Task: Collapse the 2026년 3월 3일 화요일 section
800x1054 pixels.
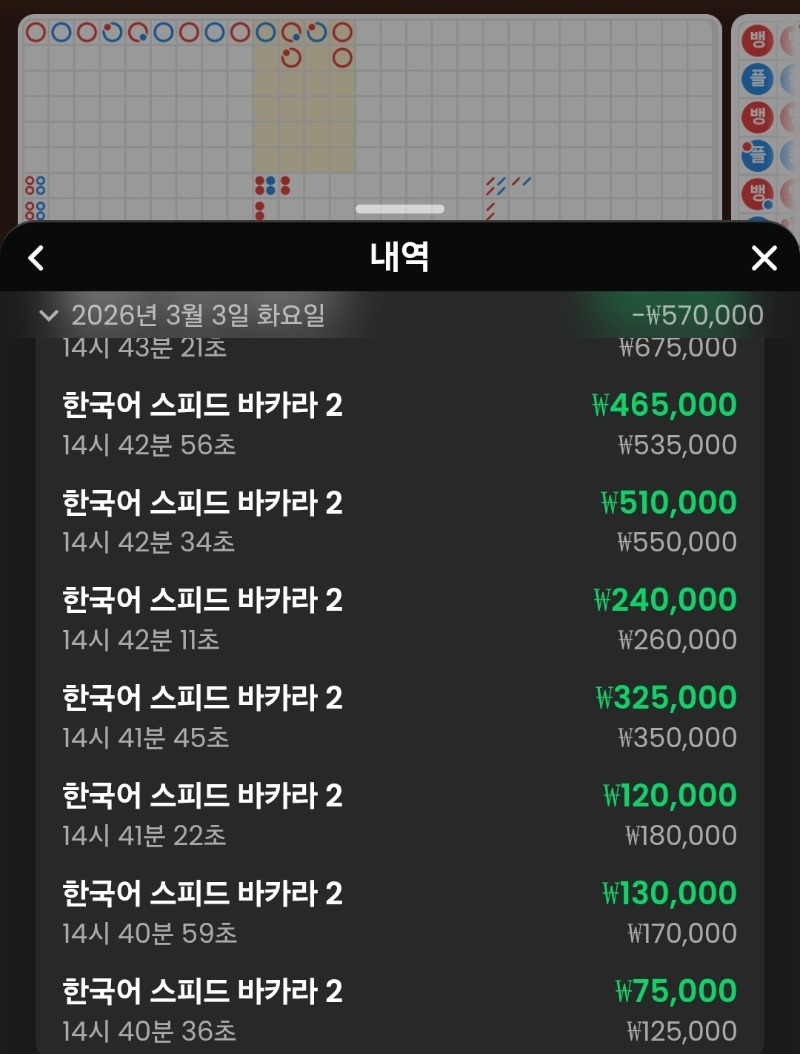Action: click(48, 316)
